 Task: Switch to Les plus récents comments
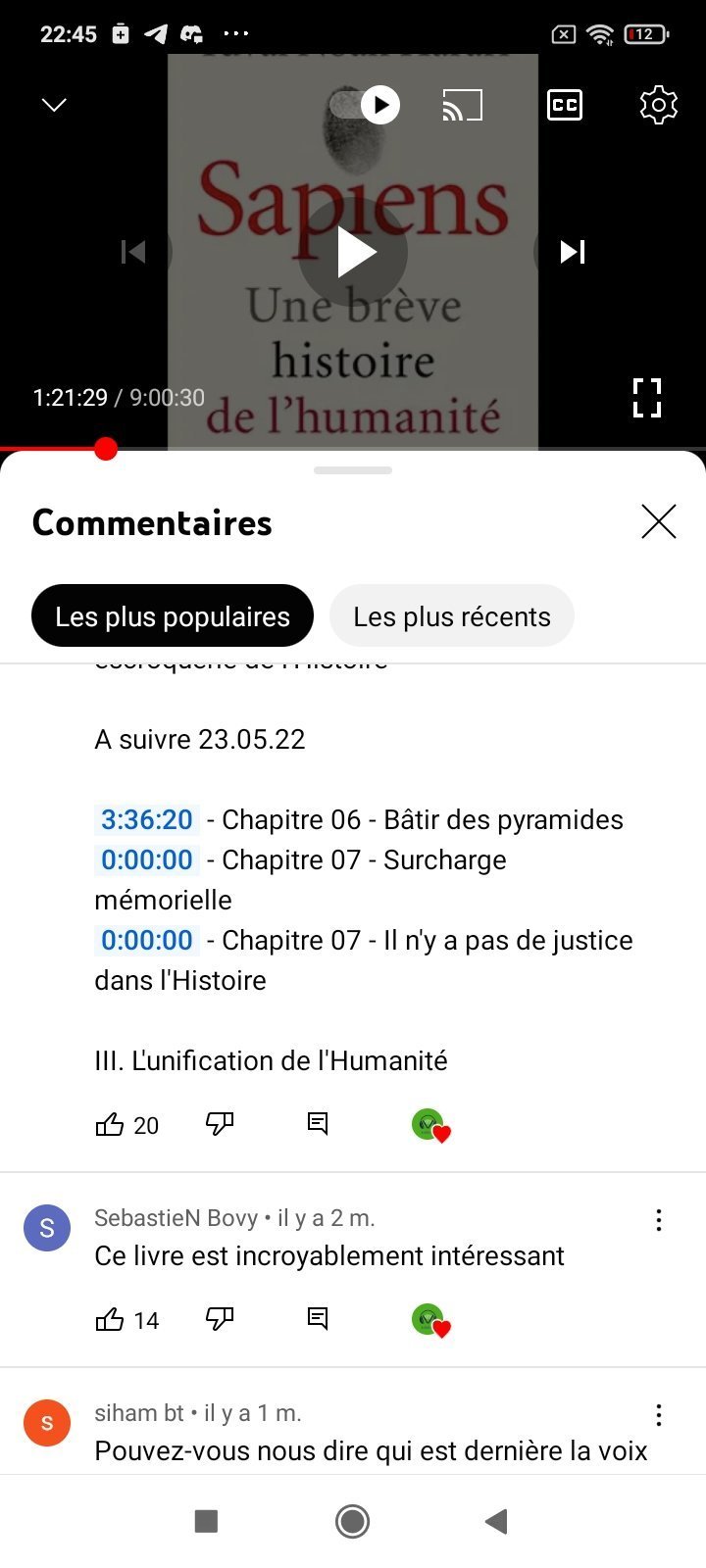tap(452, 616)
